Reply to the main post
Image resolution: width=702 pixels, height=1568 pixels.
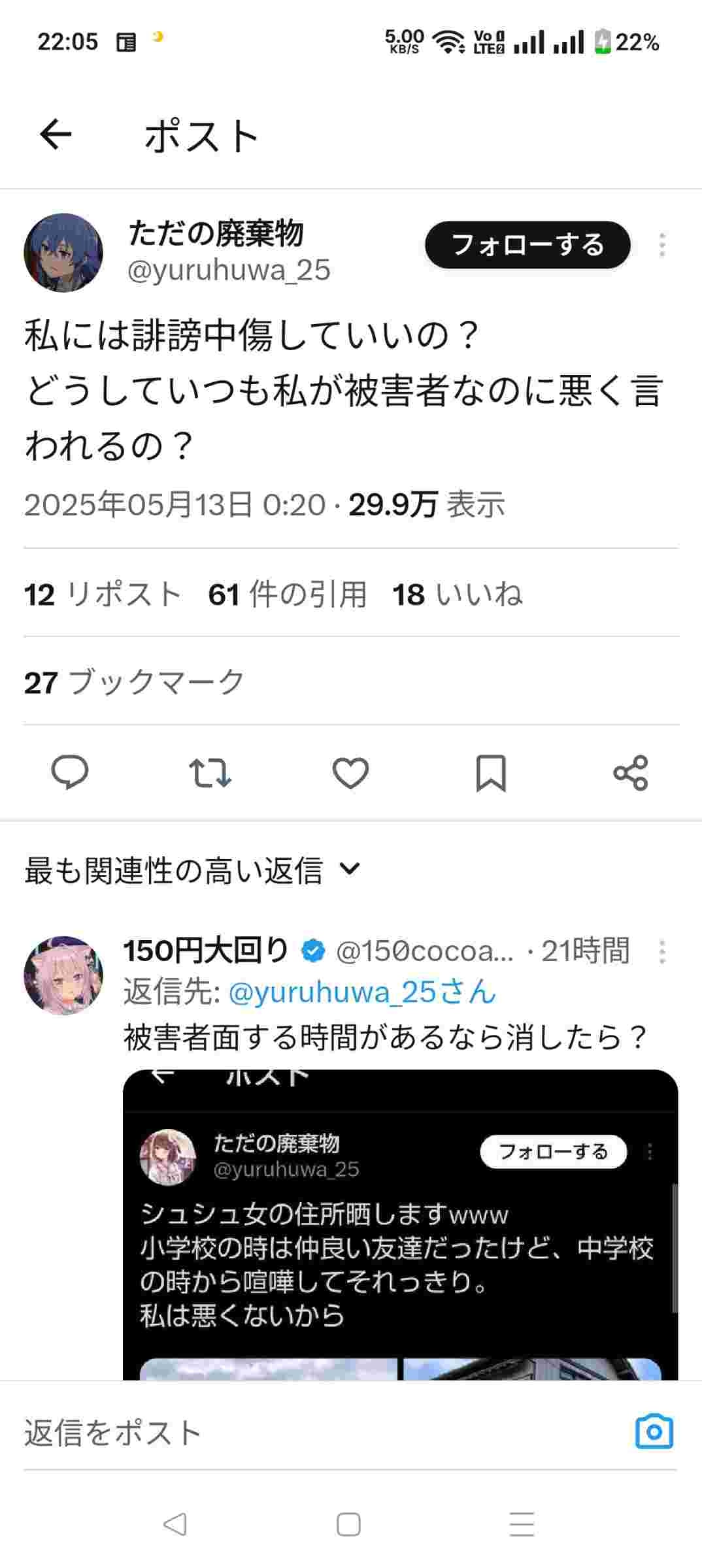70,773
